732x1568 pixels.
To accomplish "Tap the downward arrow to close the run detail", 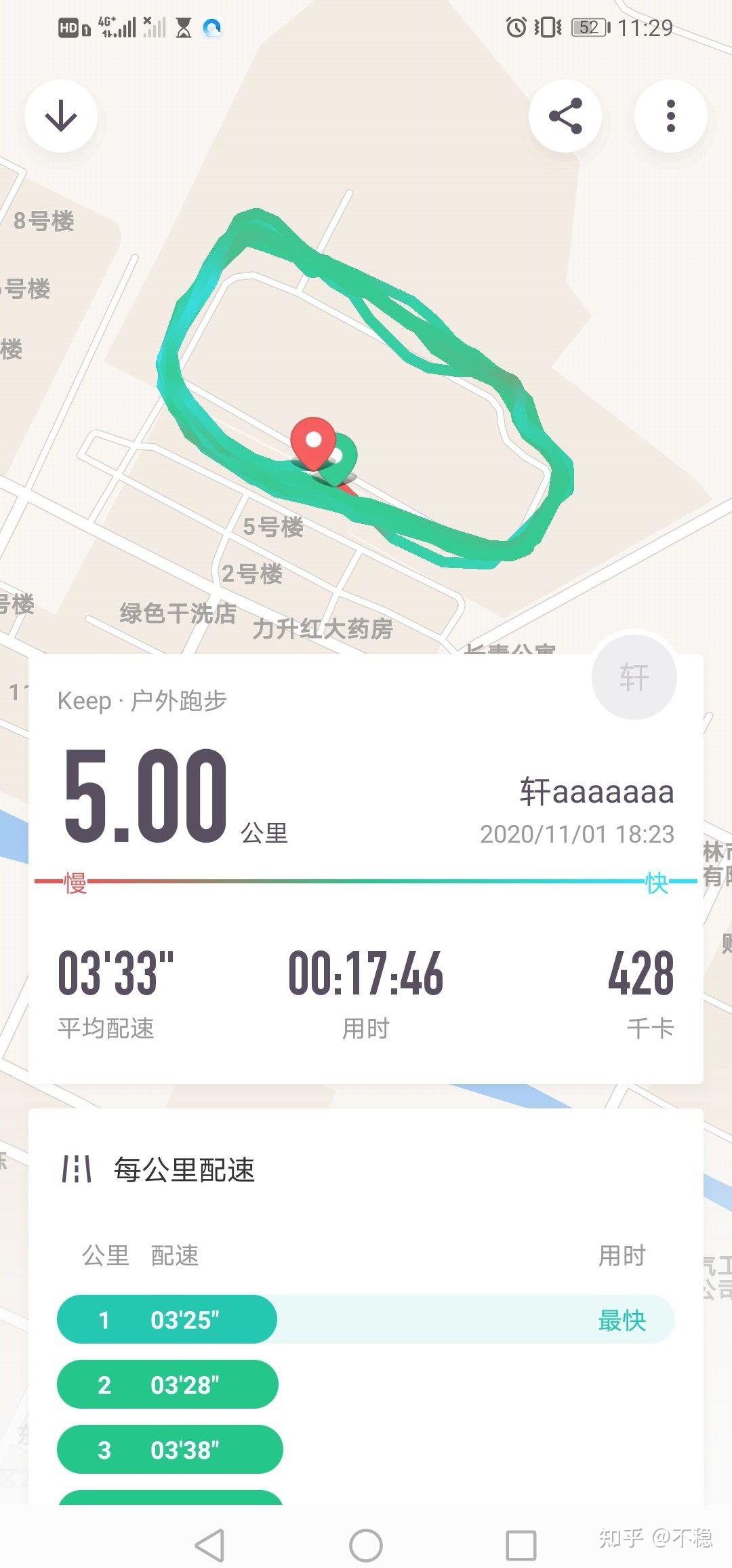I will tap(62, 116).
